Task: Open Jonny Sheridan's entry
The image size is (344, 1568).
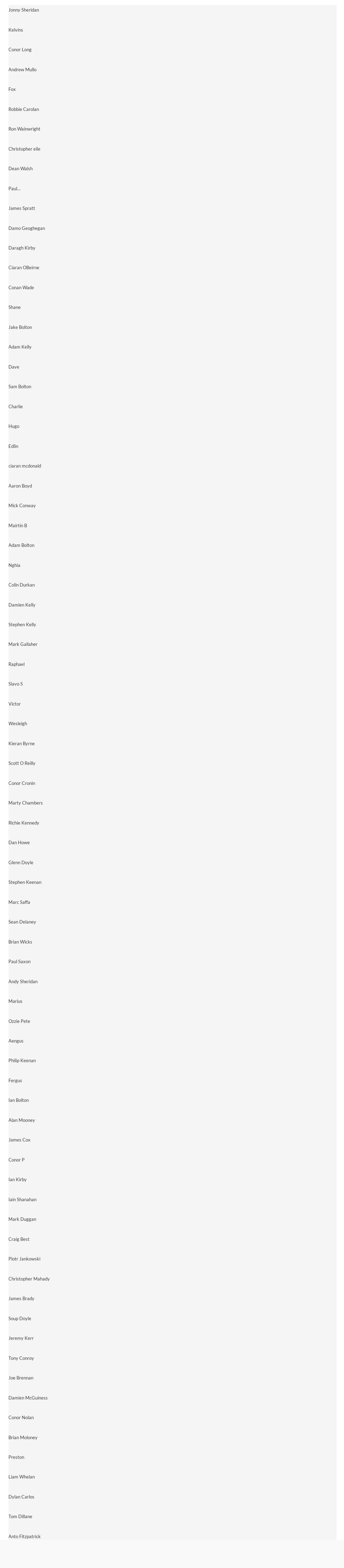Action: pyautogui.click(x=24, y=10)
